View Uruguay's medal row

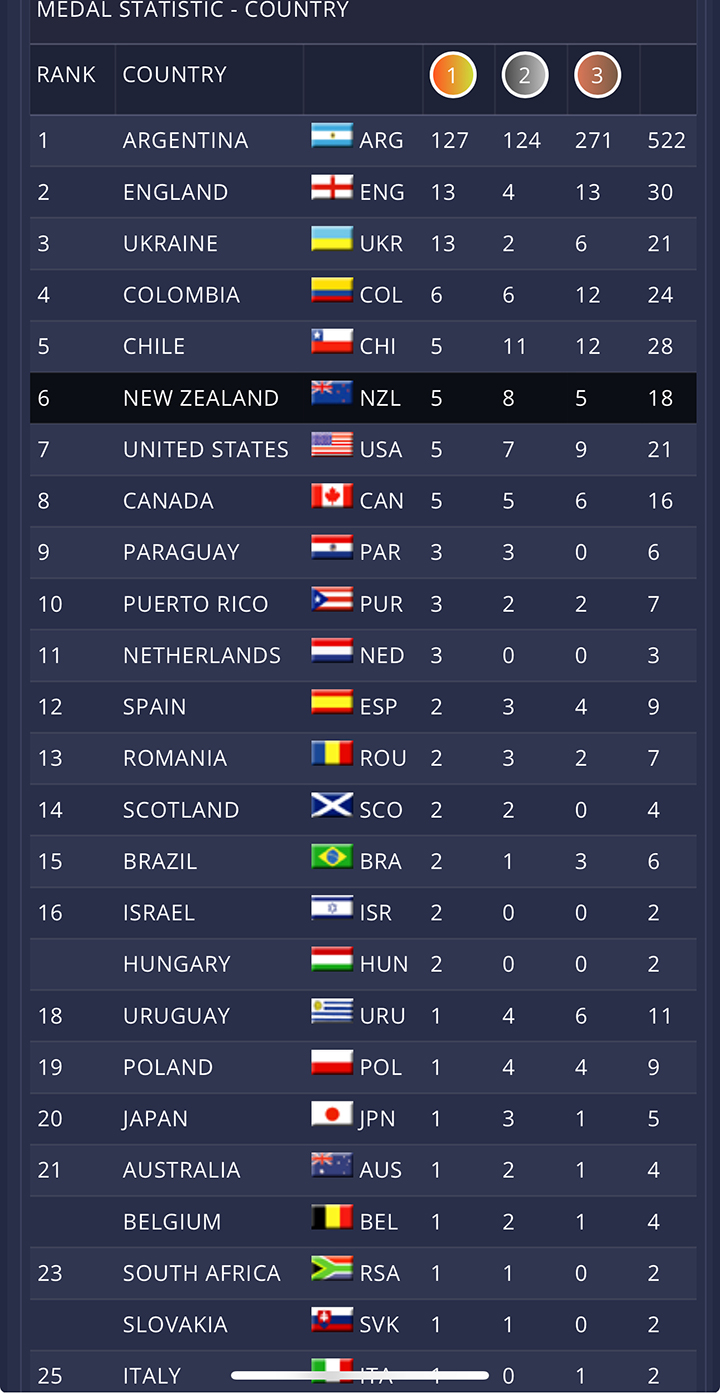pyautogui.click(x=363, y=1016)
